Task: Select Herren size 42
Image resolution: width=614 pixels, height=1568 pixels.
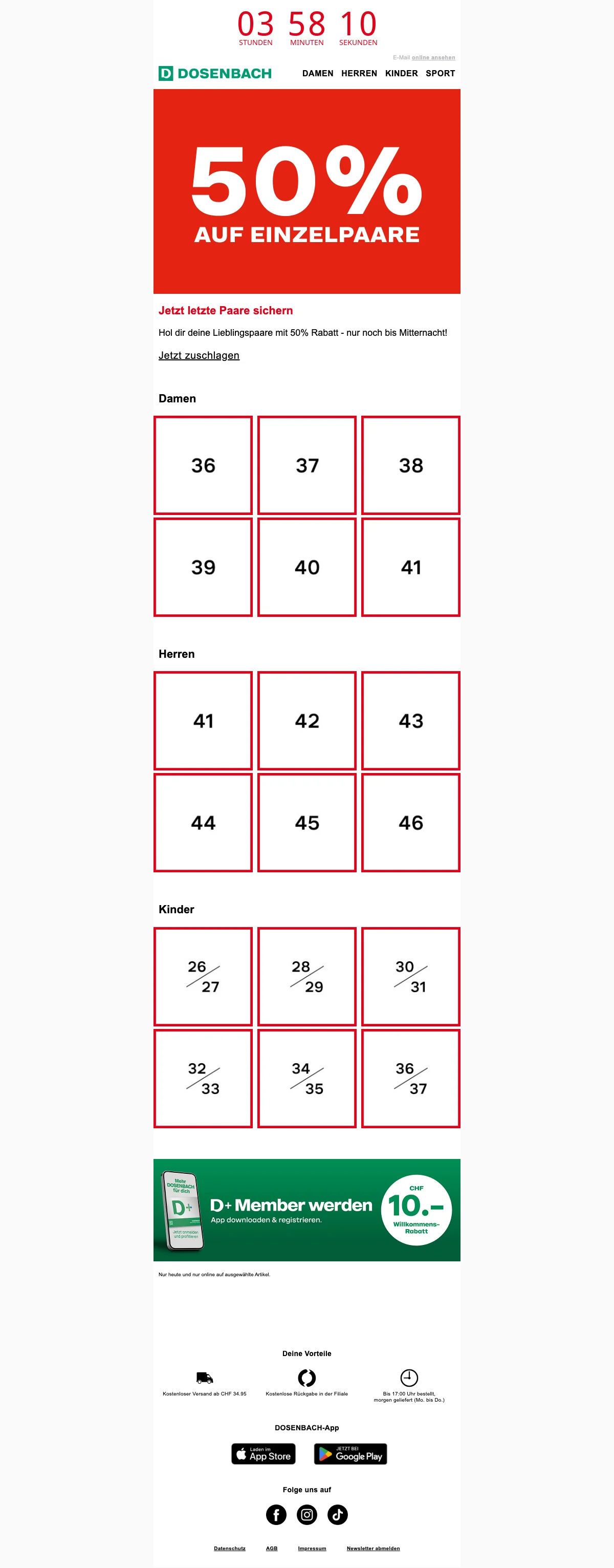Action: pyautogui.click(x=306, y=721)
